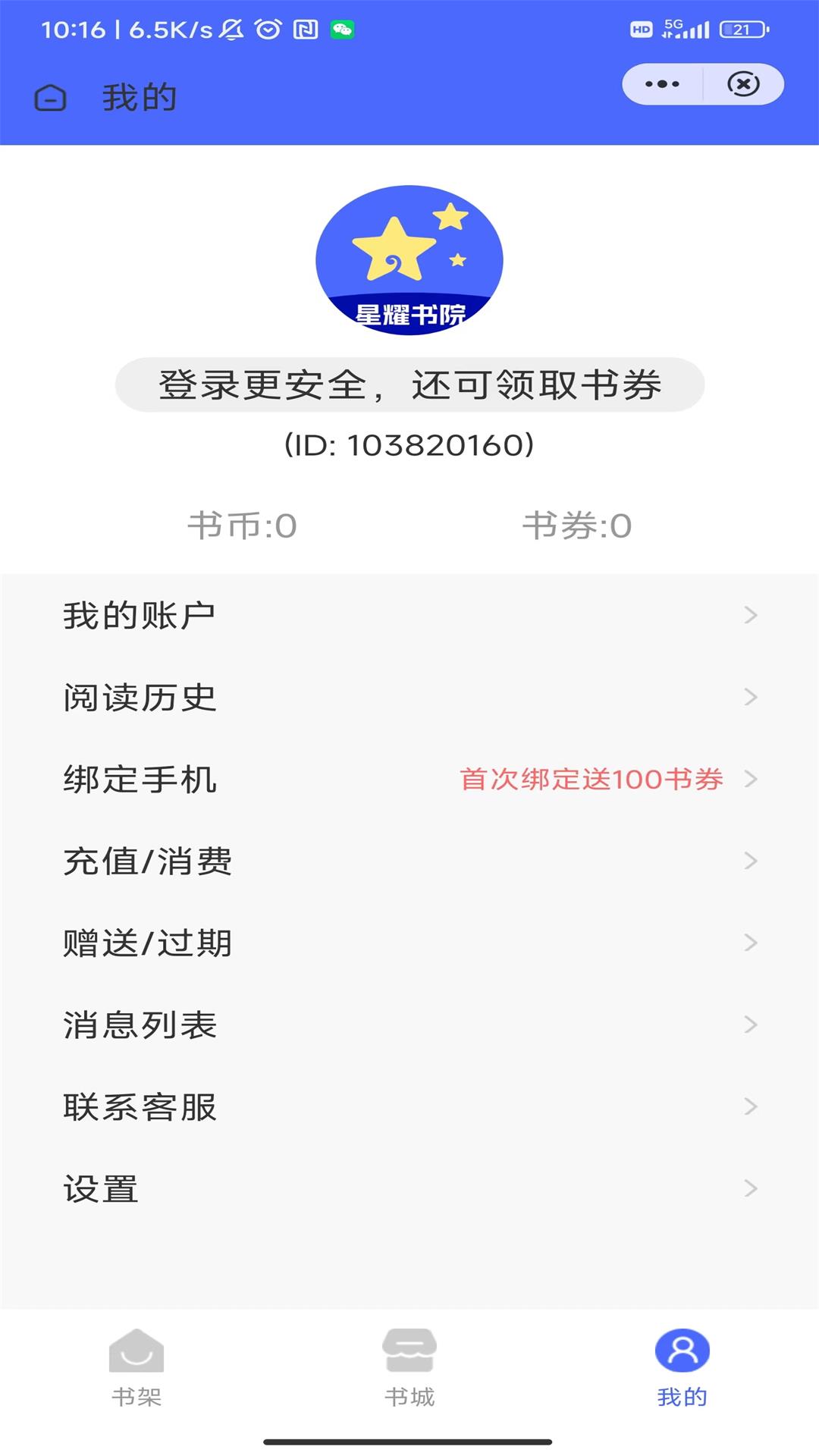This screenshot has height=1456, width=819.
Task: Close the mini program
Action: (743, 84)
